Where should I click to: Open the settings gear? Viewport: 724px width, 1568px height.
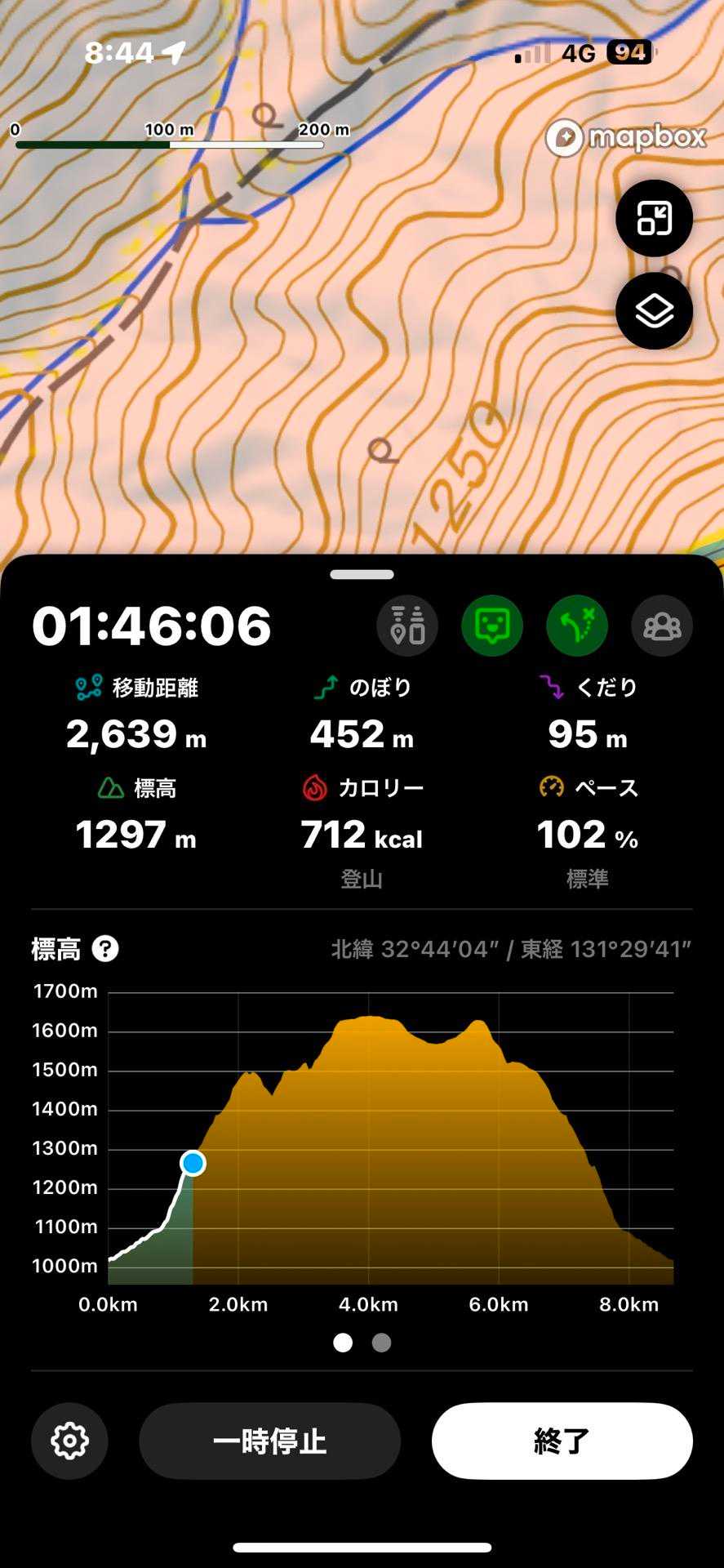click(x=69, y=1441)
